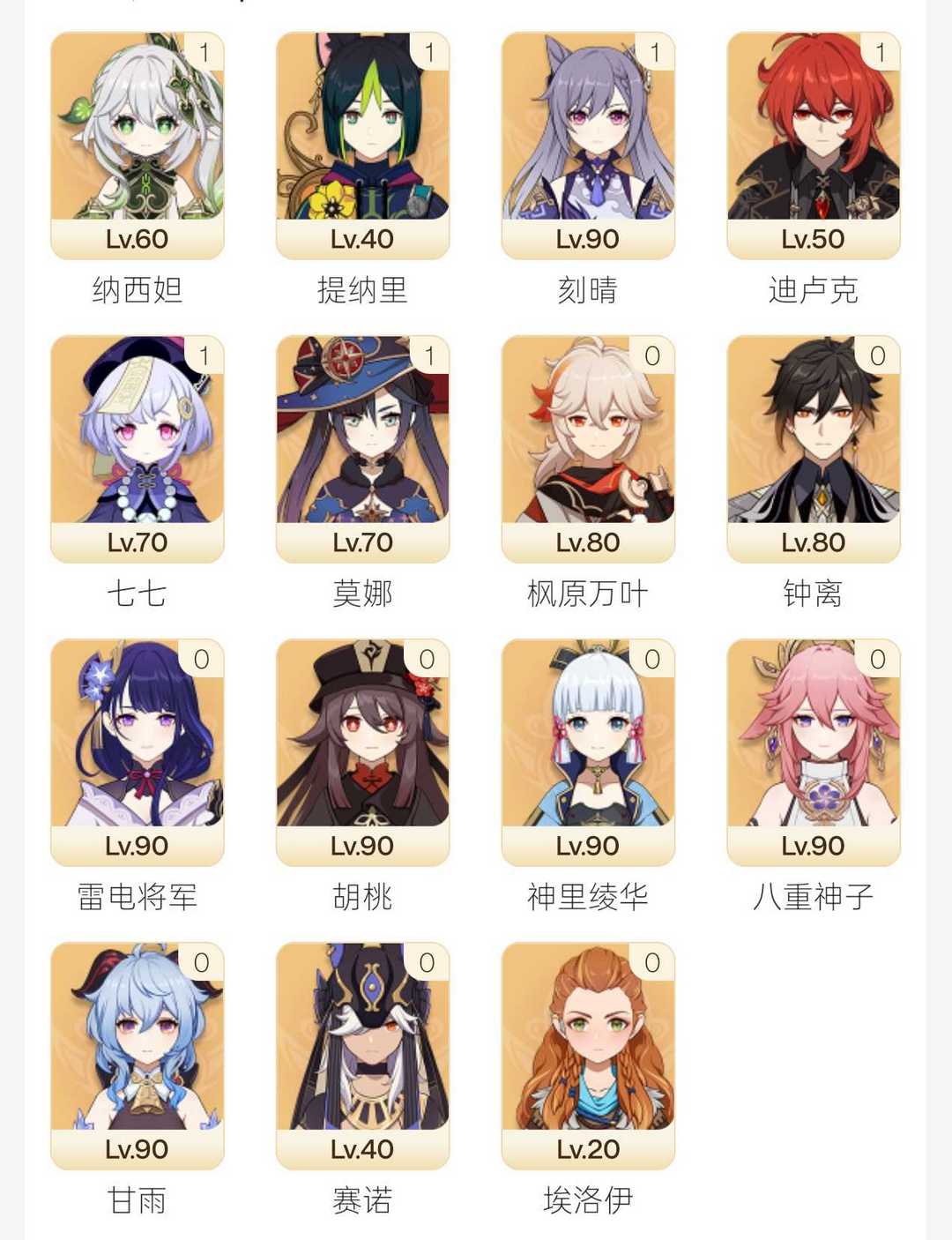
Task: Open 枫原万叶 character card
Action: click(588, 449)
